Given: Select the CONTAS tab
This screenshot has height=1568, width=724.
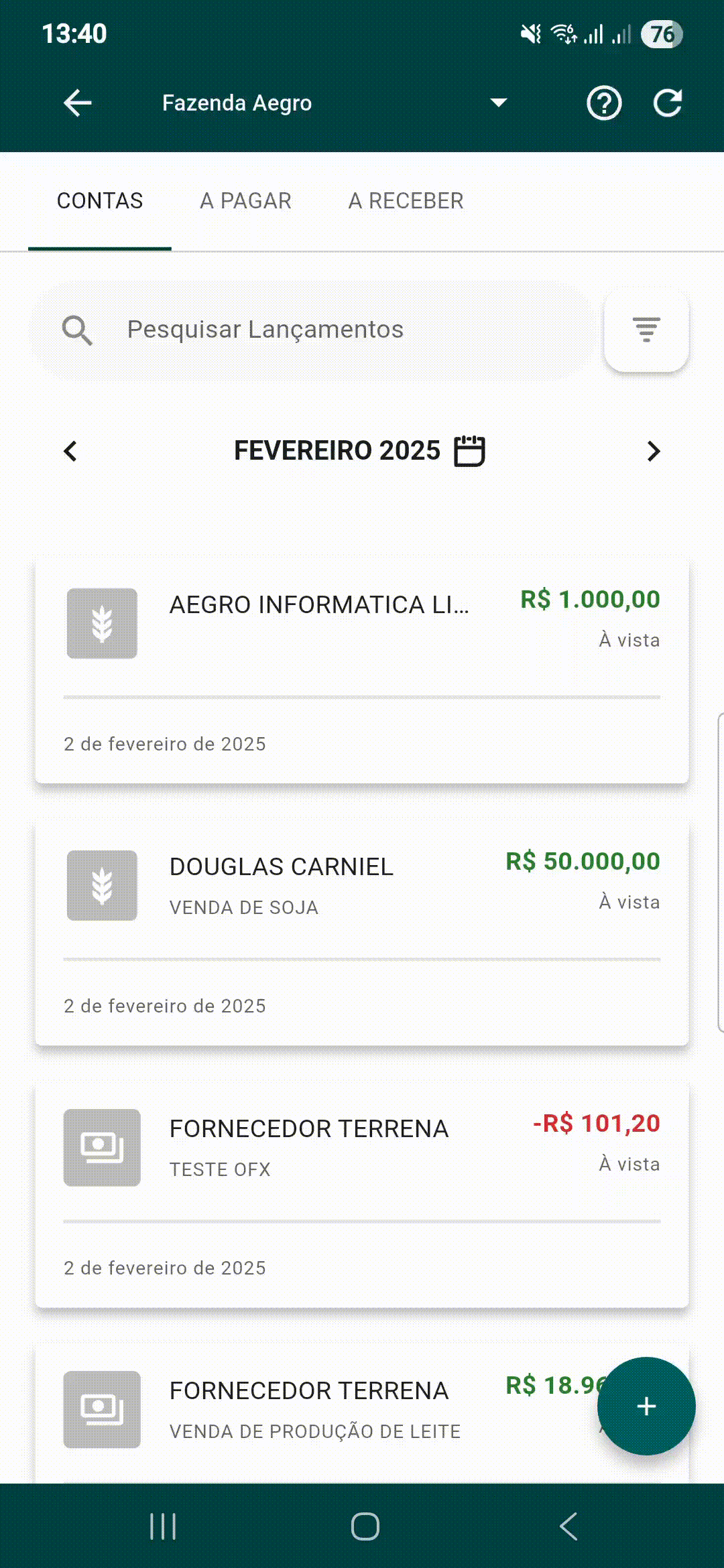Looking at the screenshot, I should coord(100,200).
